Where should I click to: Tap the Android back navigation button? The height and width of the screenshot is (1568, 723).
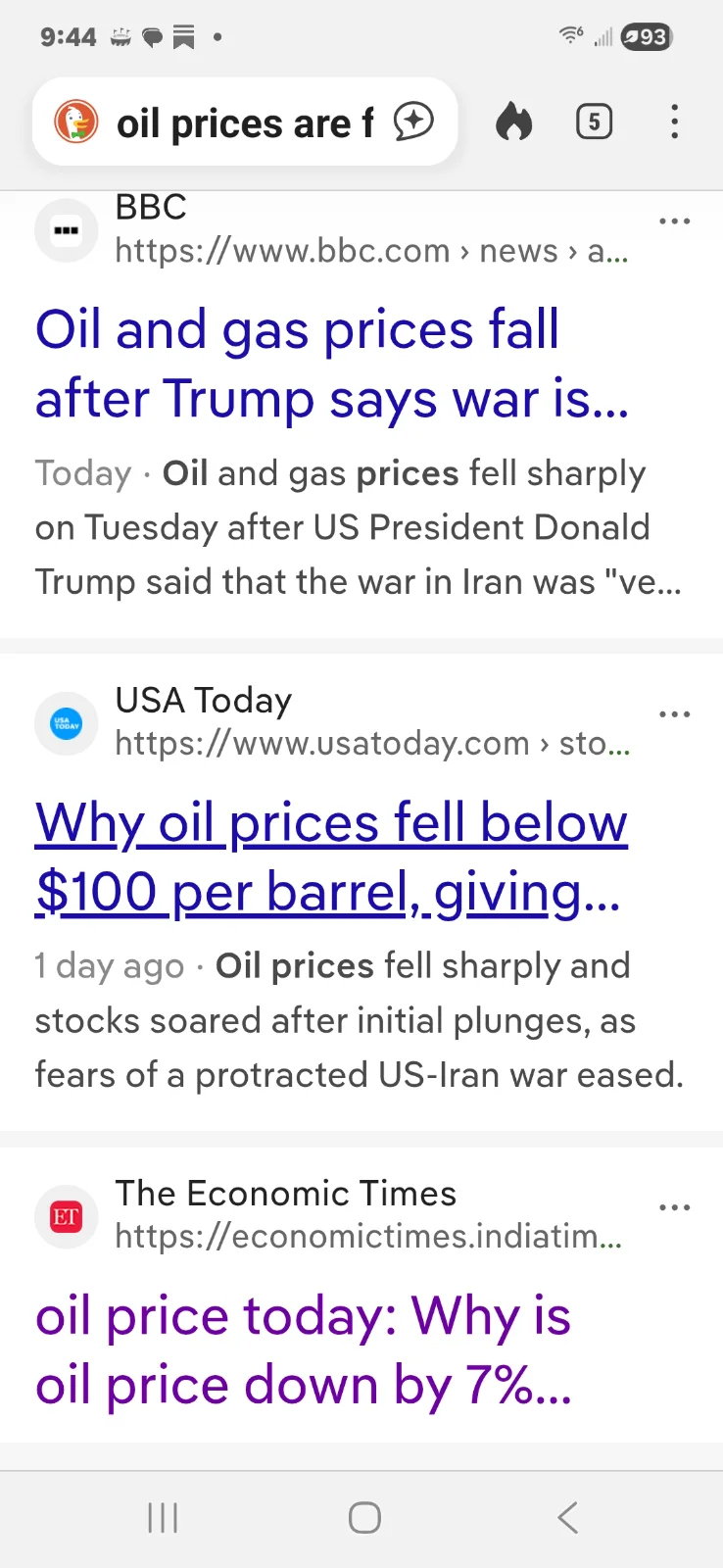tap(566, 1516)
